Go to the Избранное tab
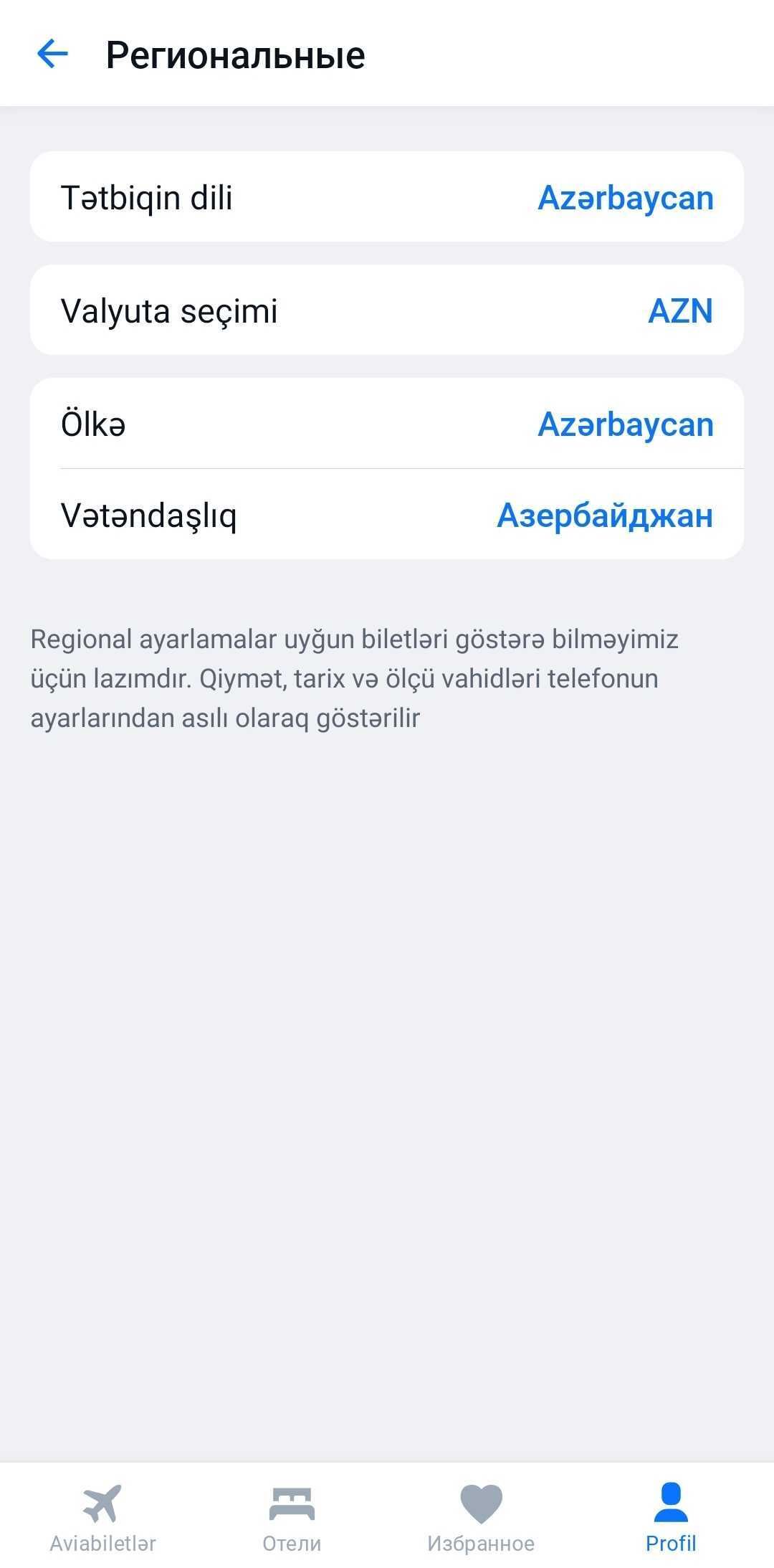 click(481, 1516)
